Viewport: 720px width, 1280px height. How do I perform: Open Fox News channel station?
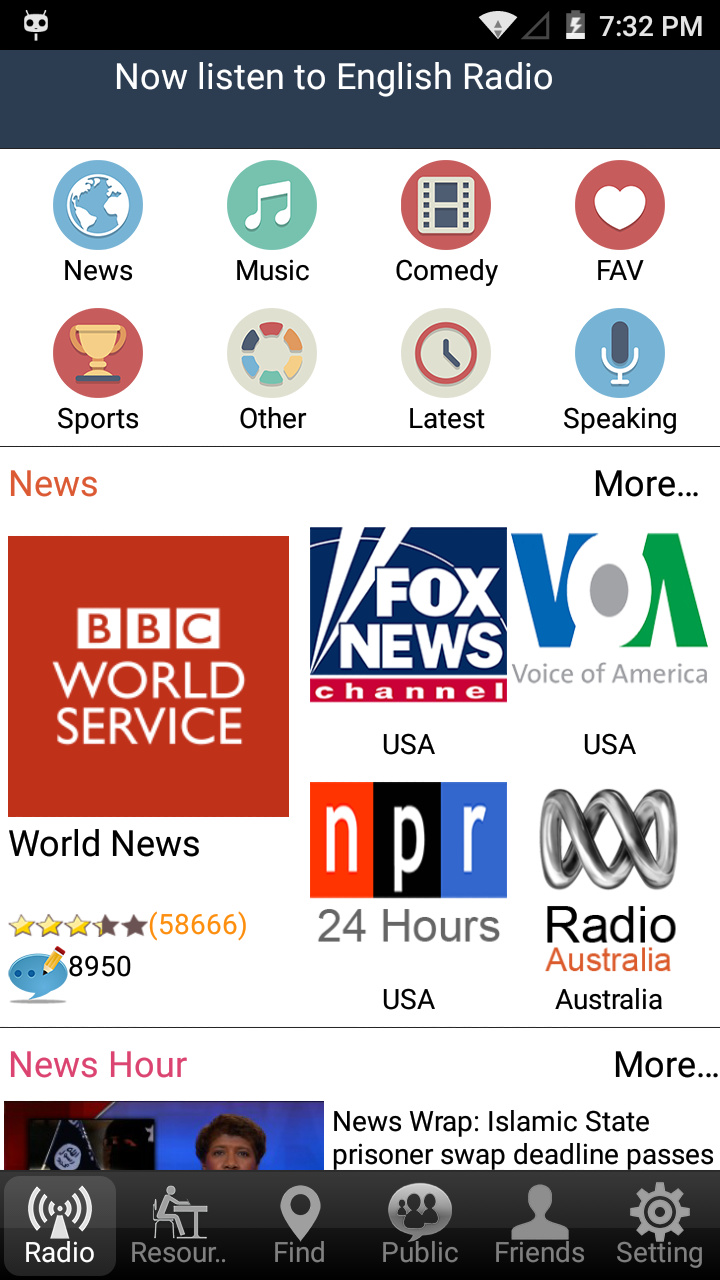click(x=408, y=615)
